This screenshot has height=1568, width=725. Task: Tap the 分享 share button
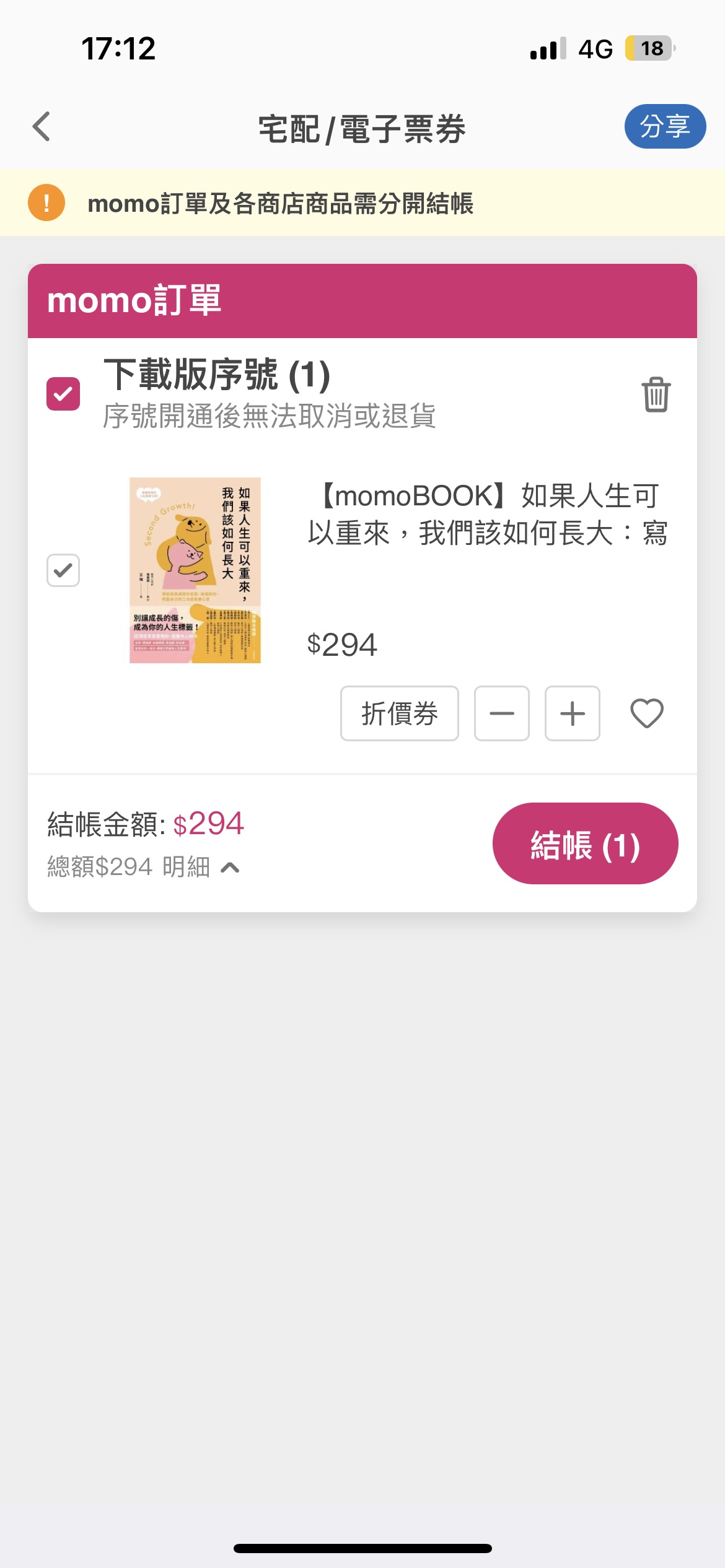pos(664,127)
